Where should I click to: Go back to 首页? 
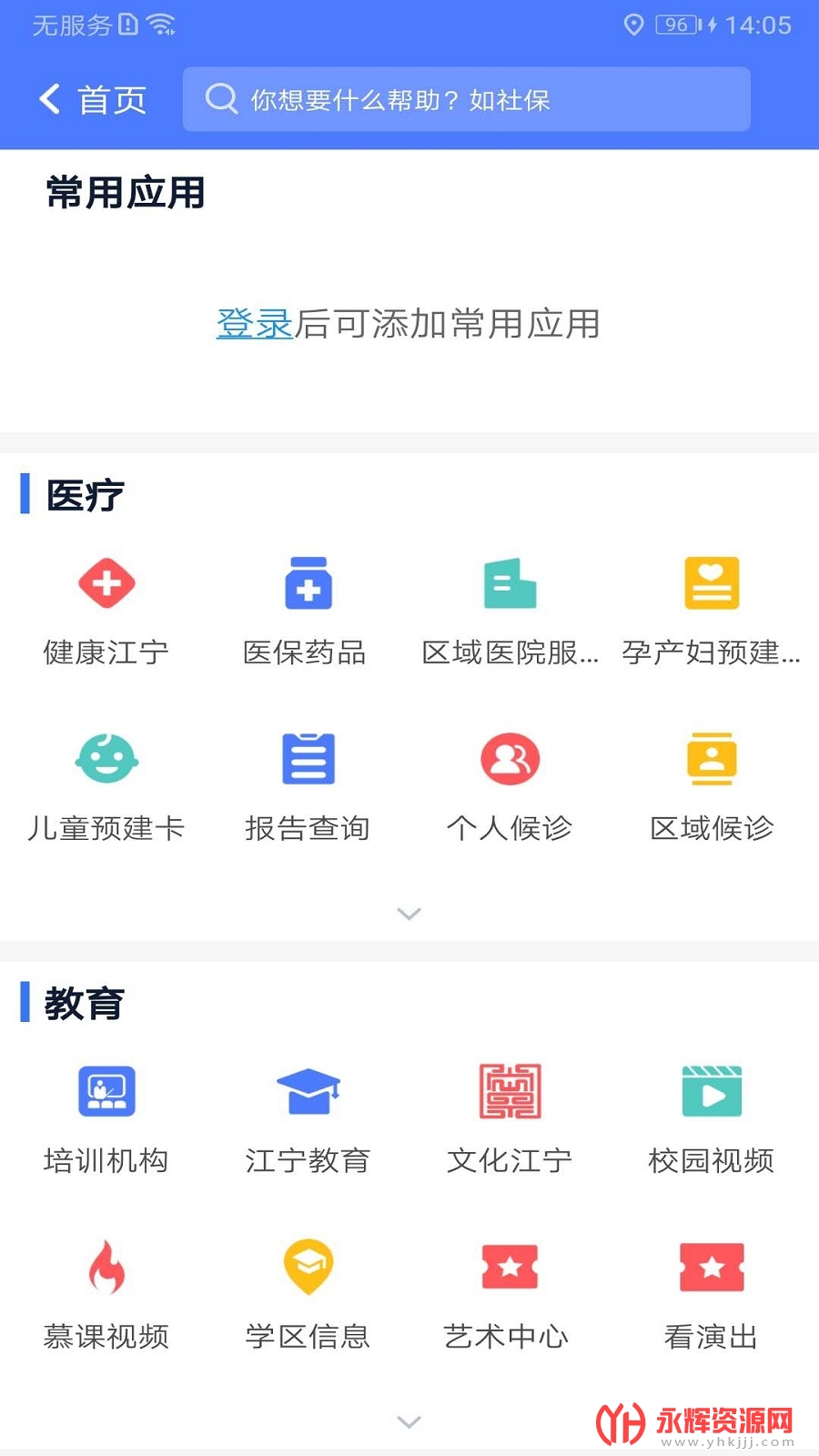[x=91, y=99]
